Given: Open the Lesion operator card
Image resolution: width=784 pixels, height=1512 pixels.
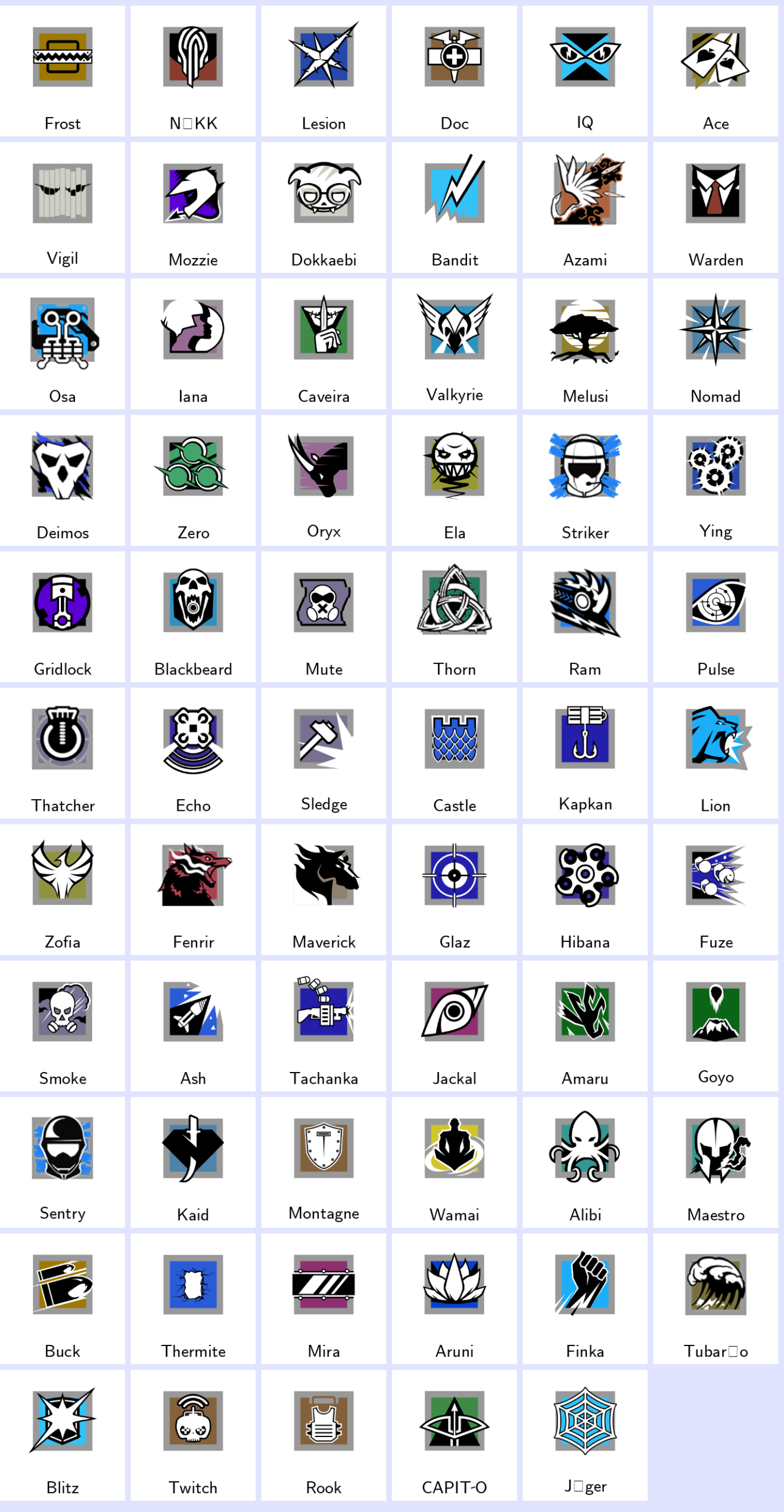Looking at the screenshot, I should [324, 71].
